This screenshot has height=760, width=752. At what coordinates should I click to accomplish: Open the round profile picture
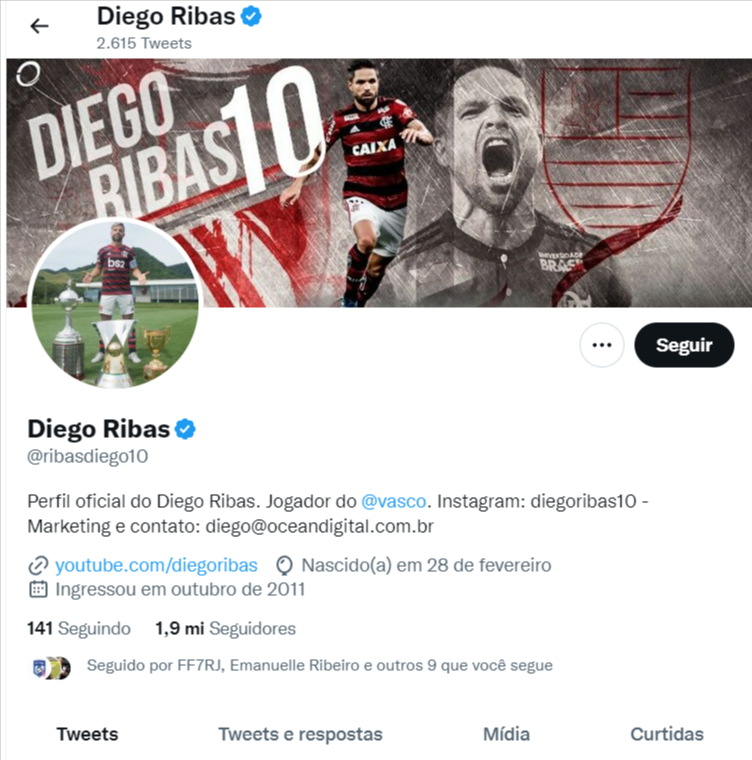(x=115, y=303)
